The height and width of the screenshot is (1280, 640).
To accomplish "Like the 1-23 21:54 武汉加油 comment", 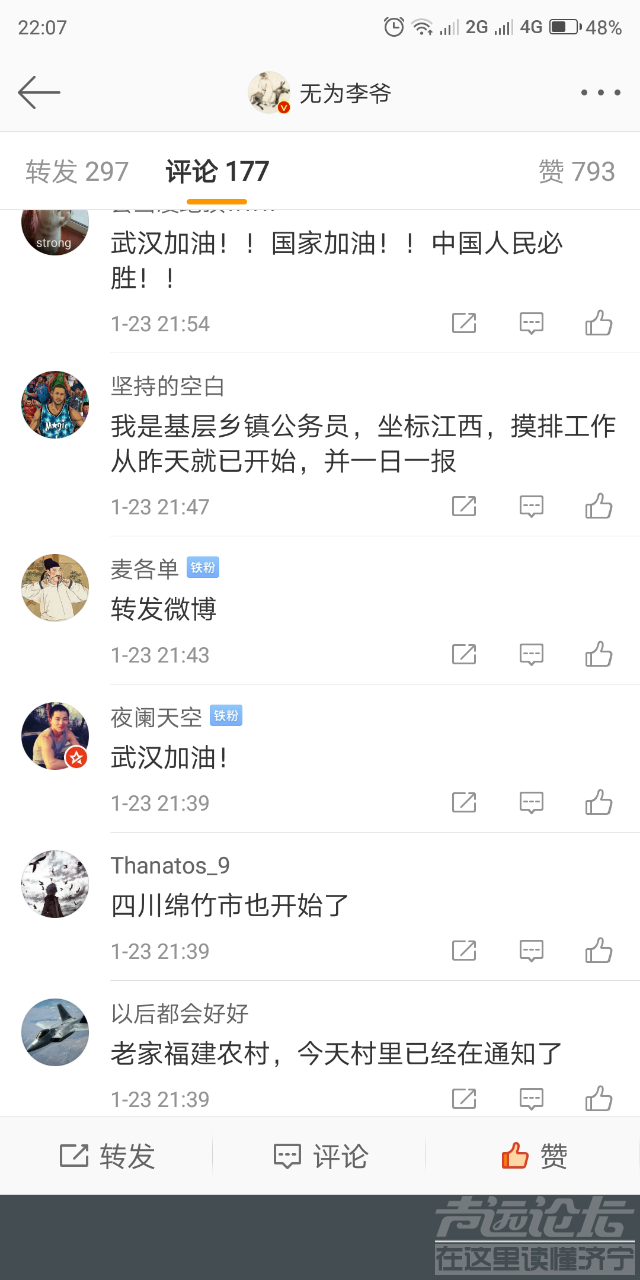I will pyautogui.click(x=599, y=323).
